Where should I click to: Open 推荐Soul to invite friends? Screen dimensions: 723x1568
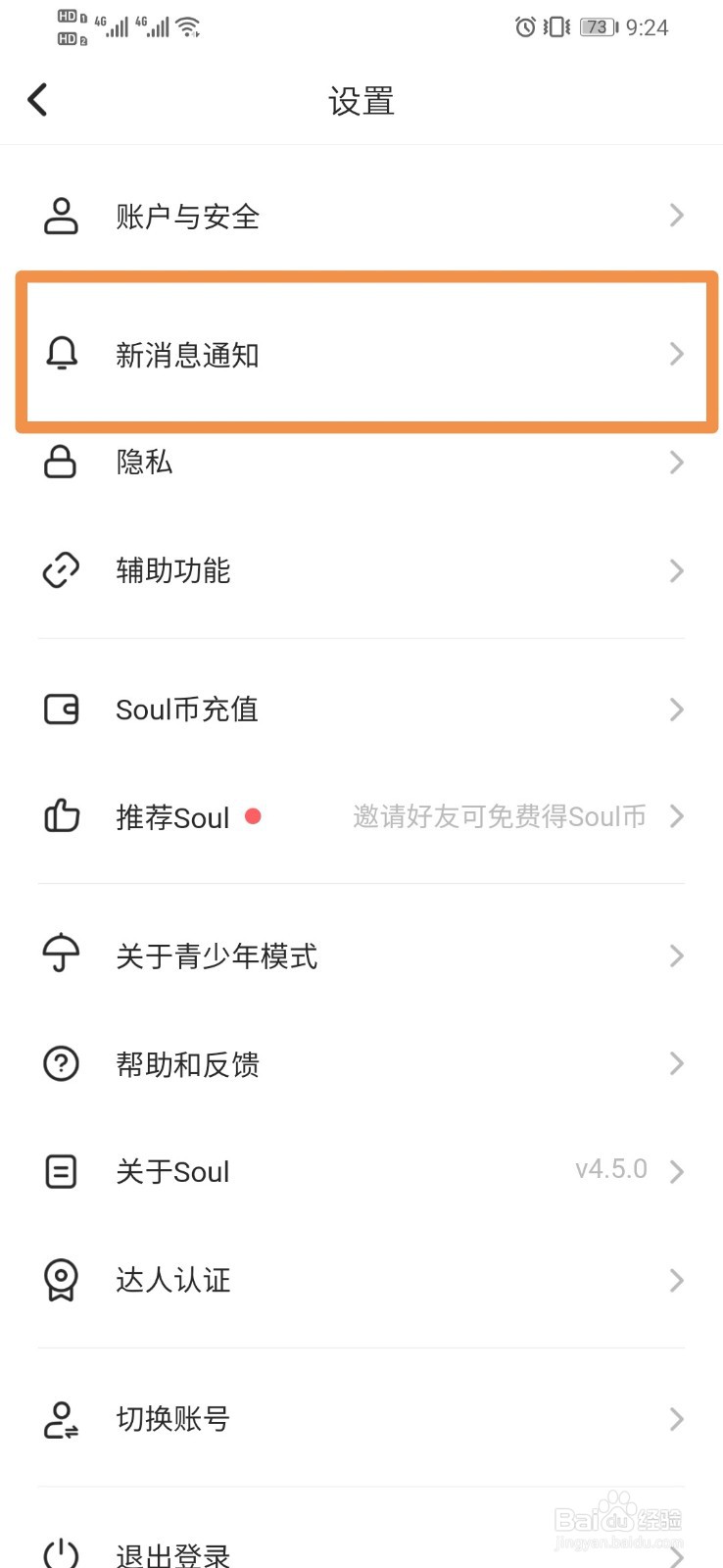(x=361, y=816)
